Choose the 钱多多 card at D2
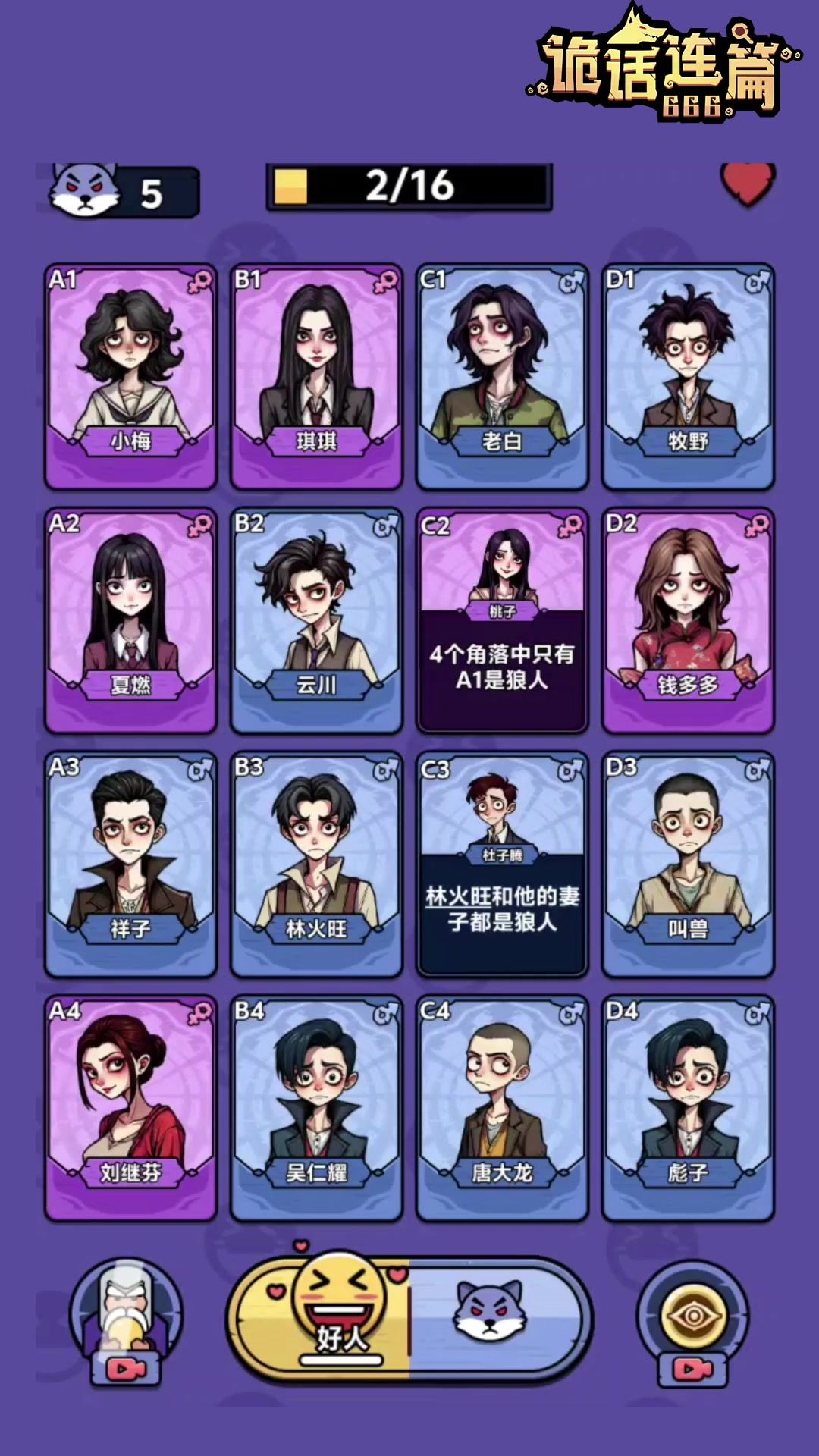 (x=688, y=620)
